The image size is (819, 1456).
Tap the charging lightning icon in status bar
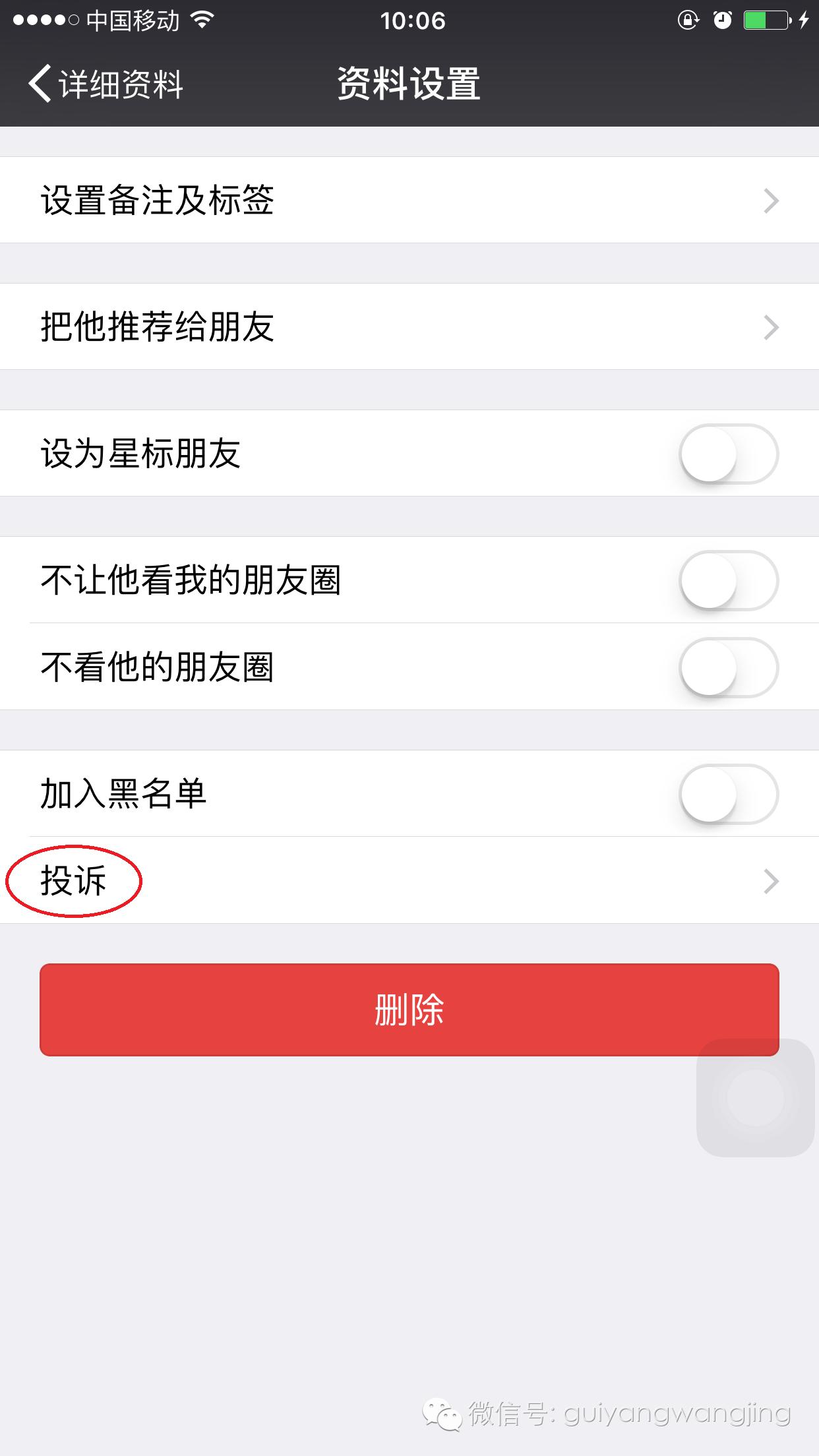pyautogui.click(x=805, y=21)
